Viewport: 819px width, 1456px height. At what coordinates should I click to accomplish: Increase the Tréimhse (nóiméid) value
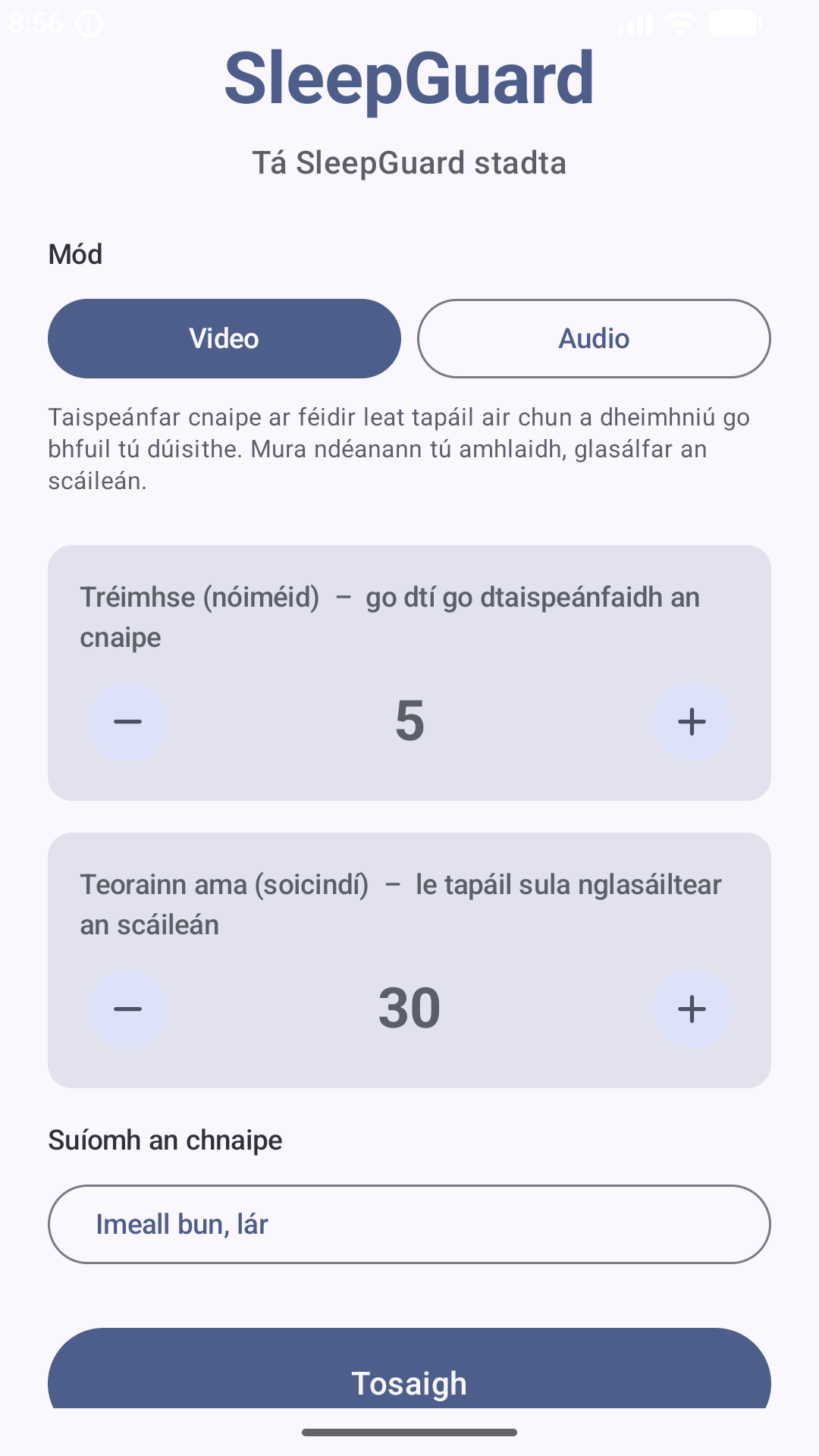point(692,721)
